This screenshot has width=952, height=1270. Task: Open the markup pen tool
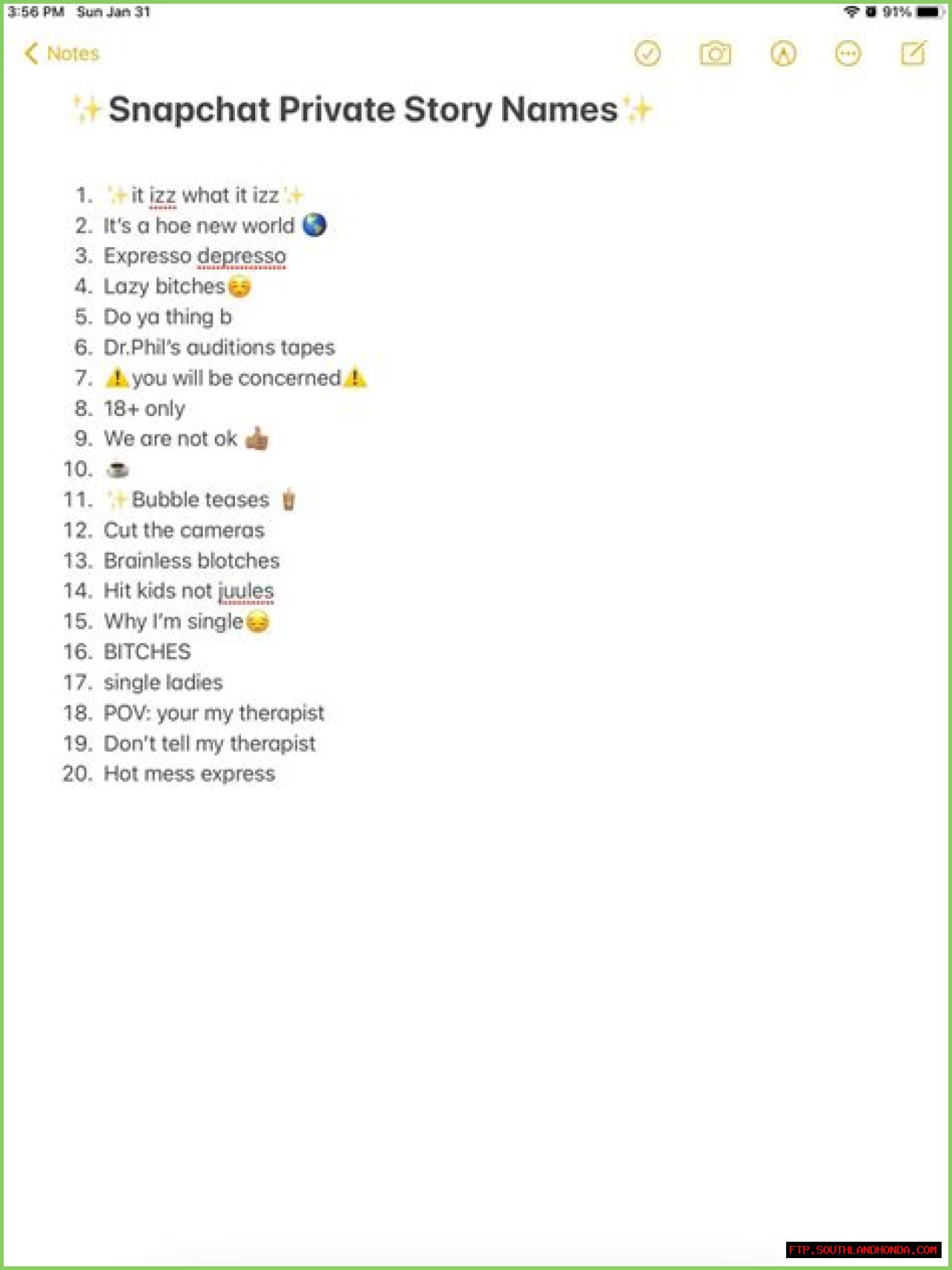[x=782, y=54]
